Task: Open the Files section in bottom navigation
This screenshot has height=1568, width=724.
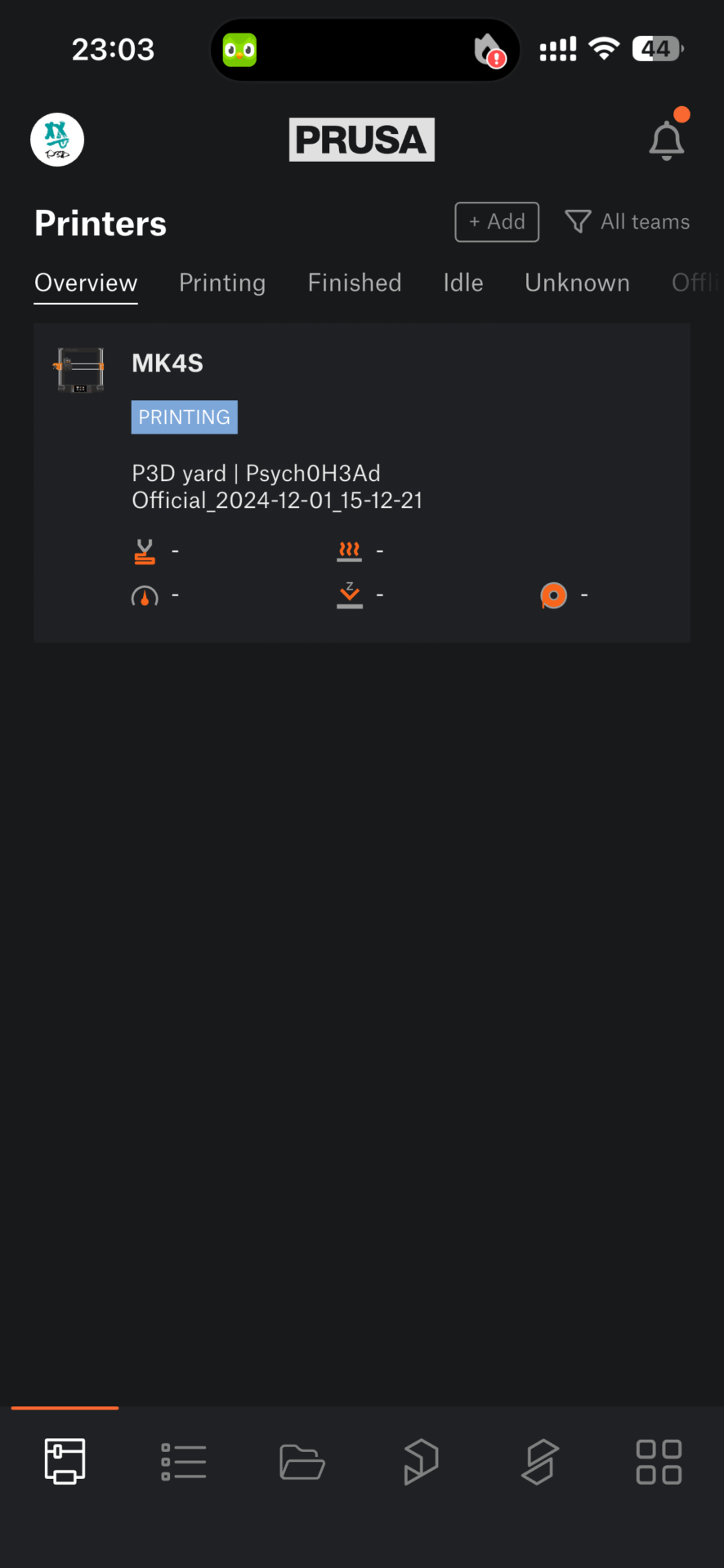Action: pos(302,1462)
